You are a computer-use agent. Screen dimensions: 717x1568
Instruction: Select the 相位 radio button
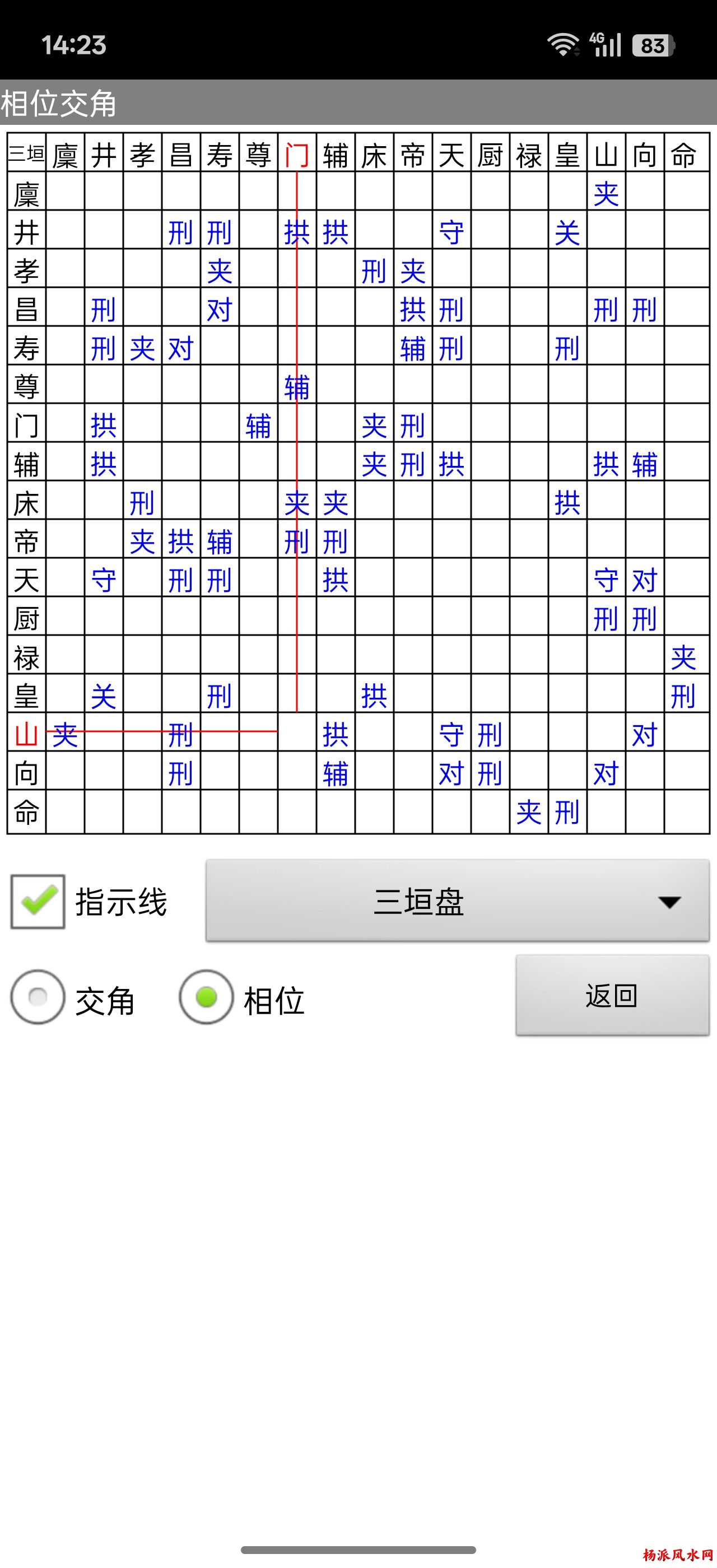tap(206, 996)
